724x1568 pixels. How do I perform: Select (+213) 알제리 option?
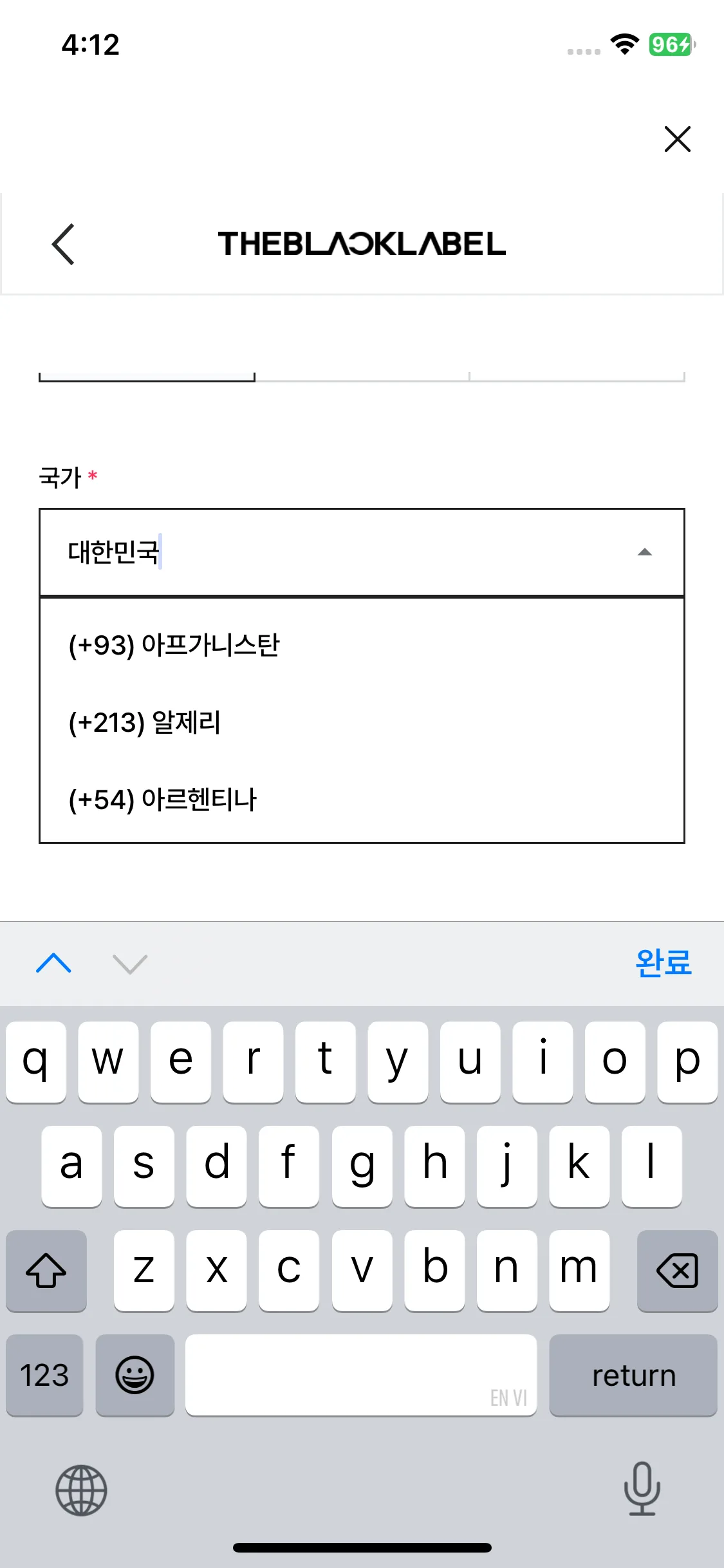(x=144, y=722)
